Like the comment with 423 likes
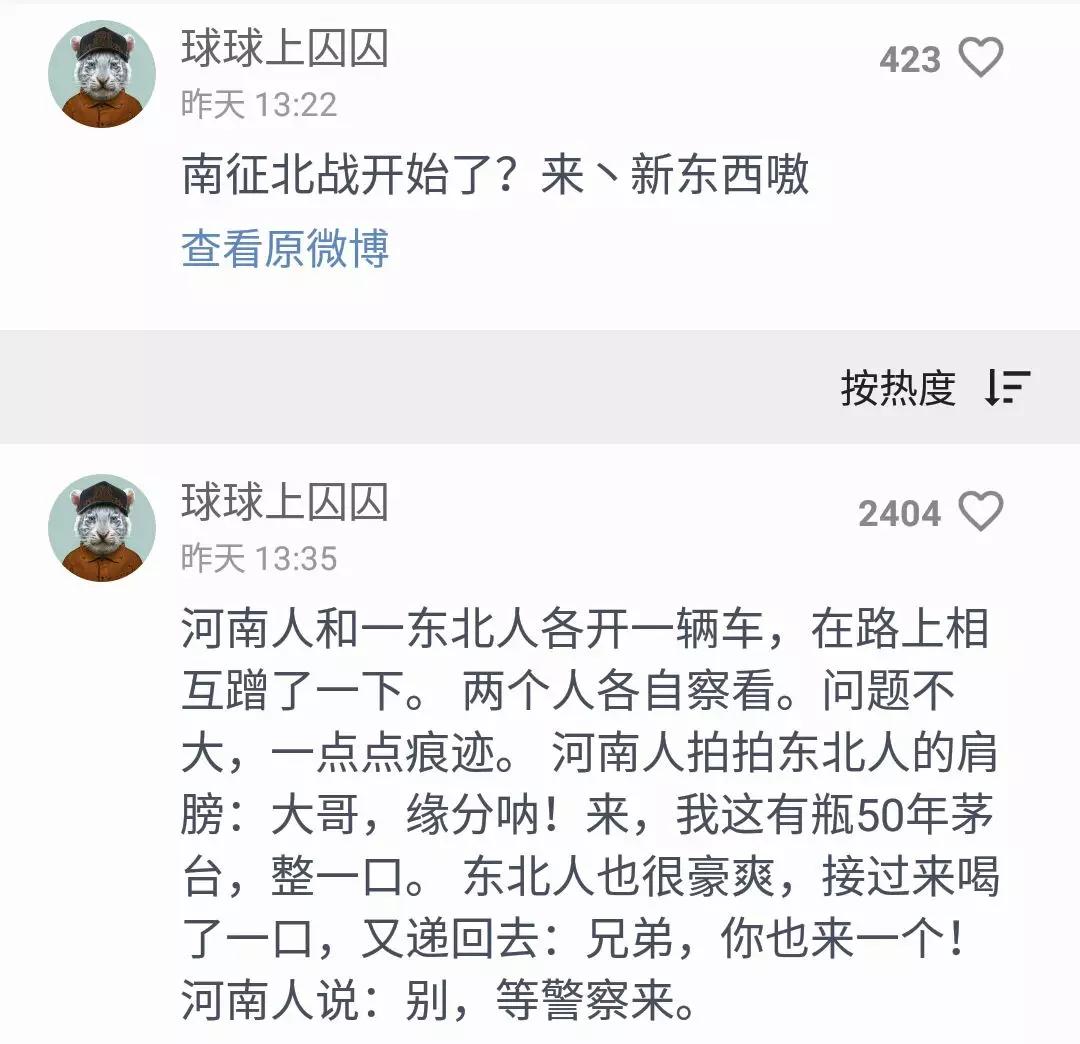The height and width of the screenshot is (1044, 1080). click(x=980, y=59)
